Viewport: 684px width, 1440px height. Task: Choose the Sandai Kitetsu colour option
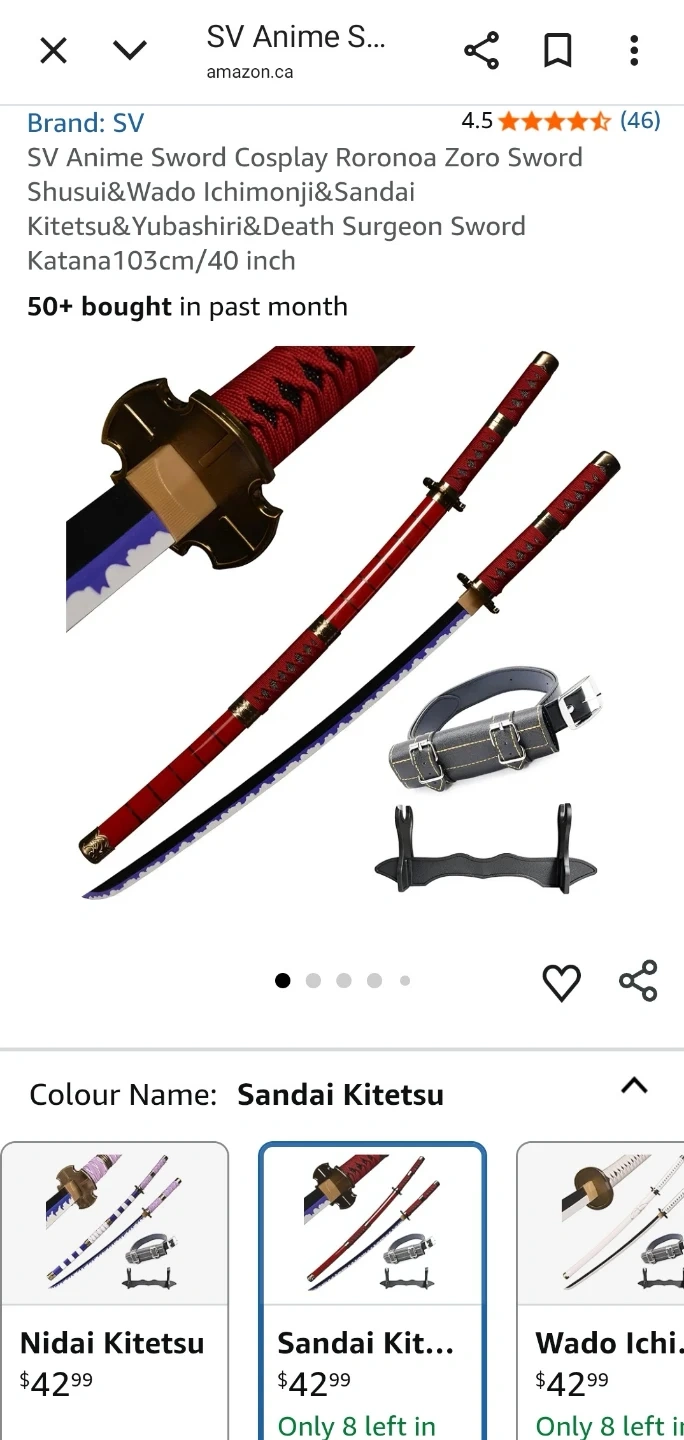372,1290
